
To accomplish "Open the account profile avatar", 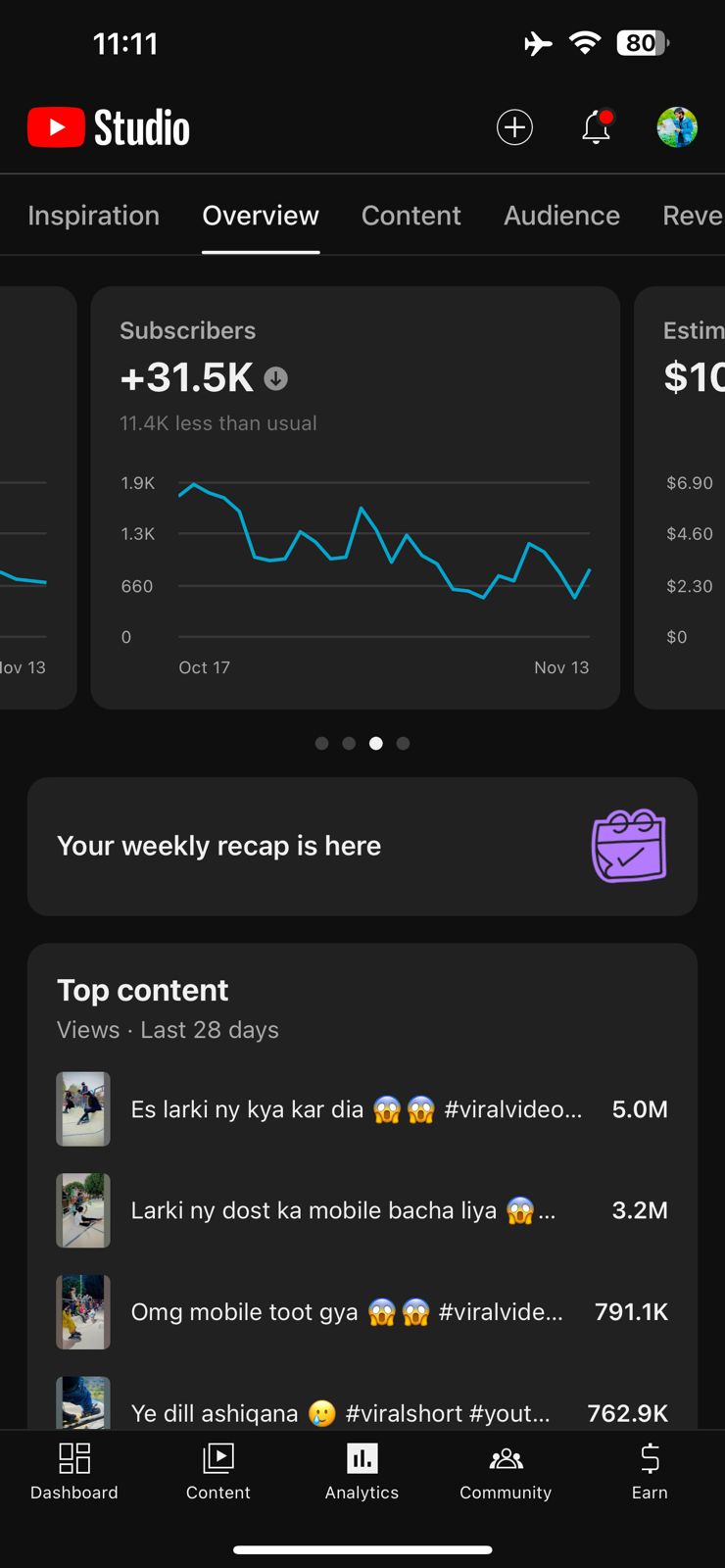I will (x=676, y=127).
